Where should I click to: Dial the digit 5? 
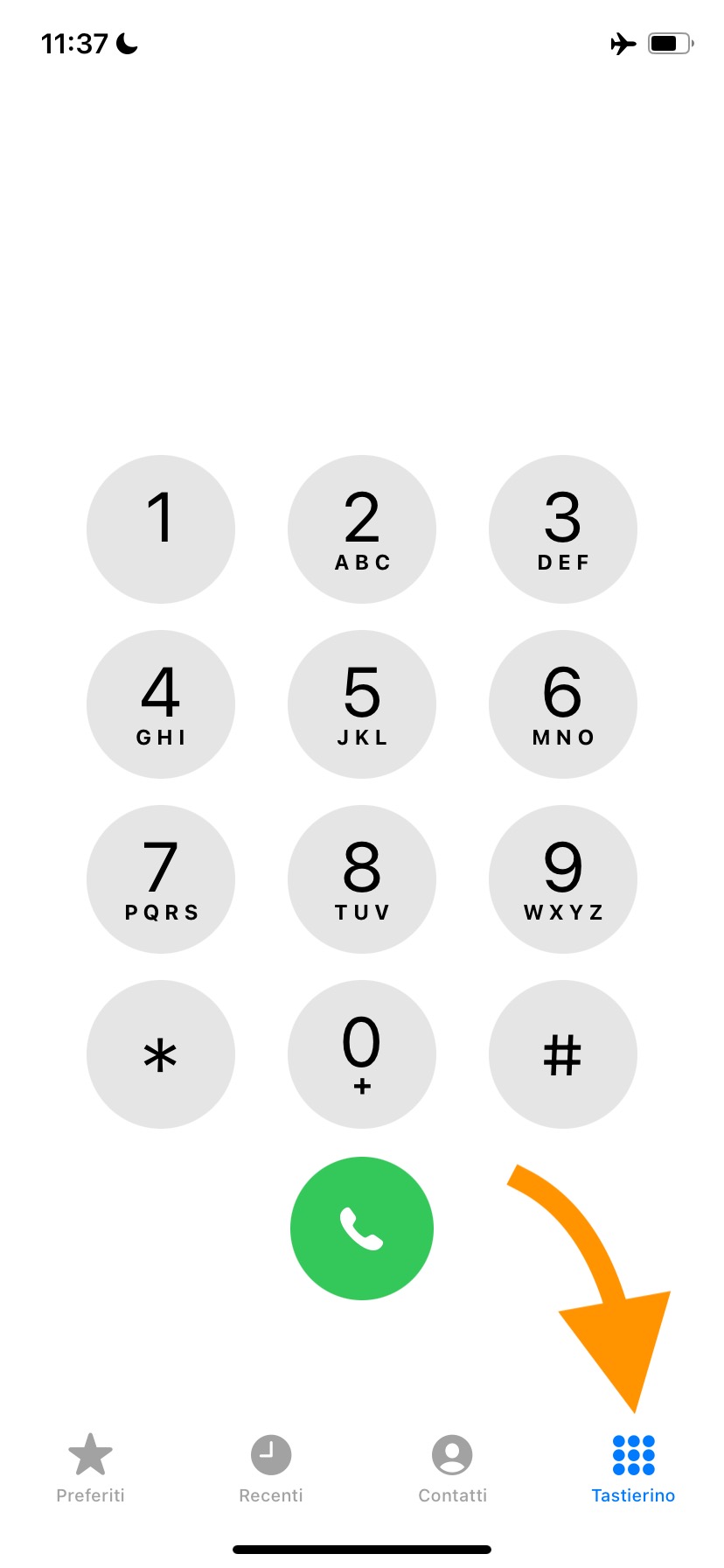(x=362, y=704)
